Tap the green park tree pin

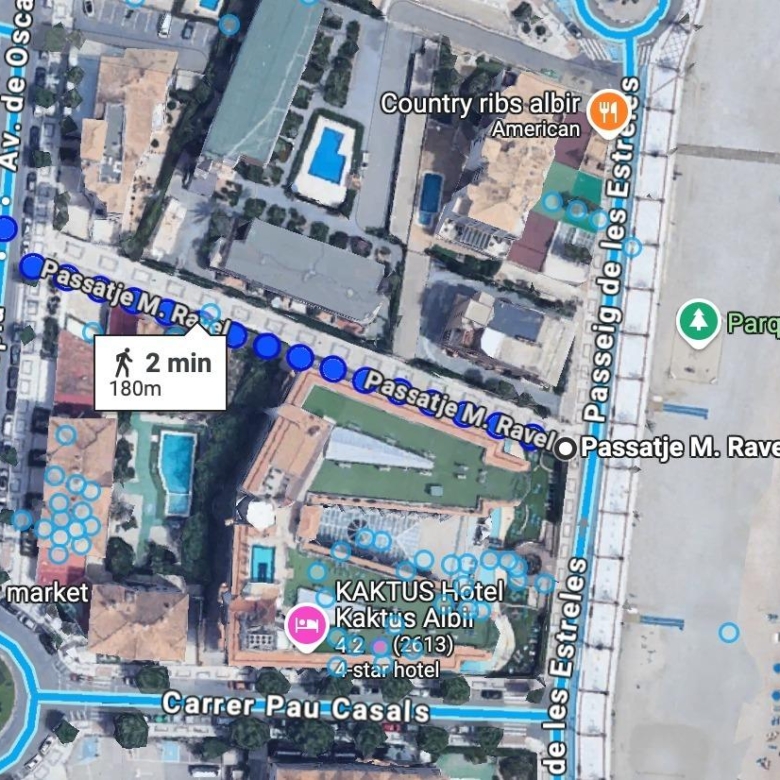pyautogui.click(x=697, y=322)
